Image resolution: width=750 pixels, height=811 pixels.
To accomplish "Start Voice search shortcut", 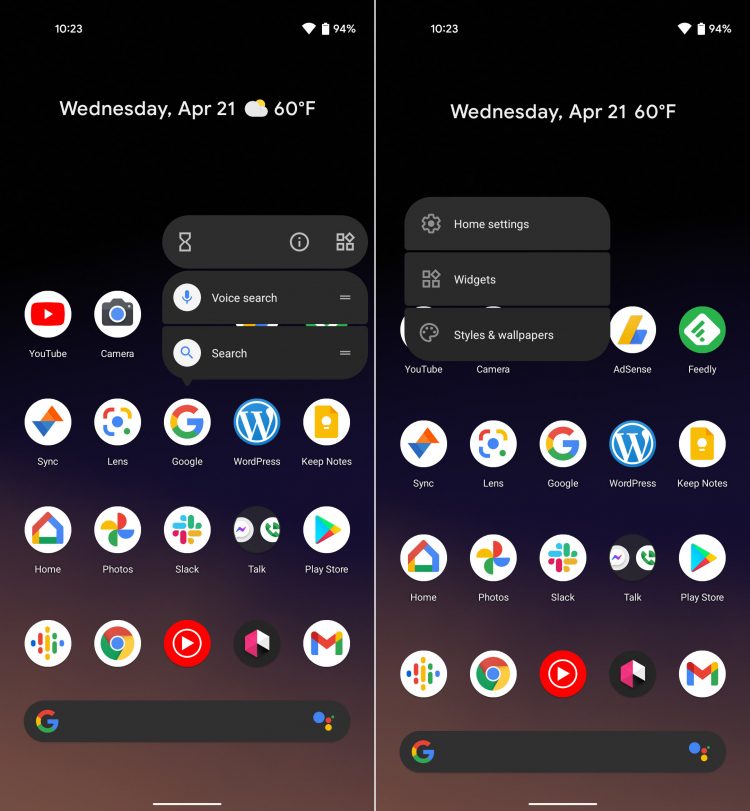I will (244, 298).
